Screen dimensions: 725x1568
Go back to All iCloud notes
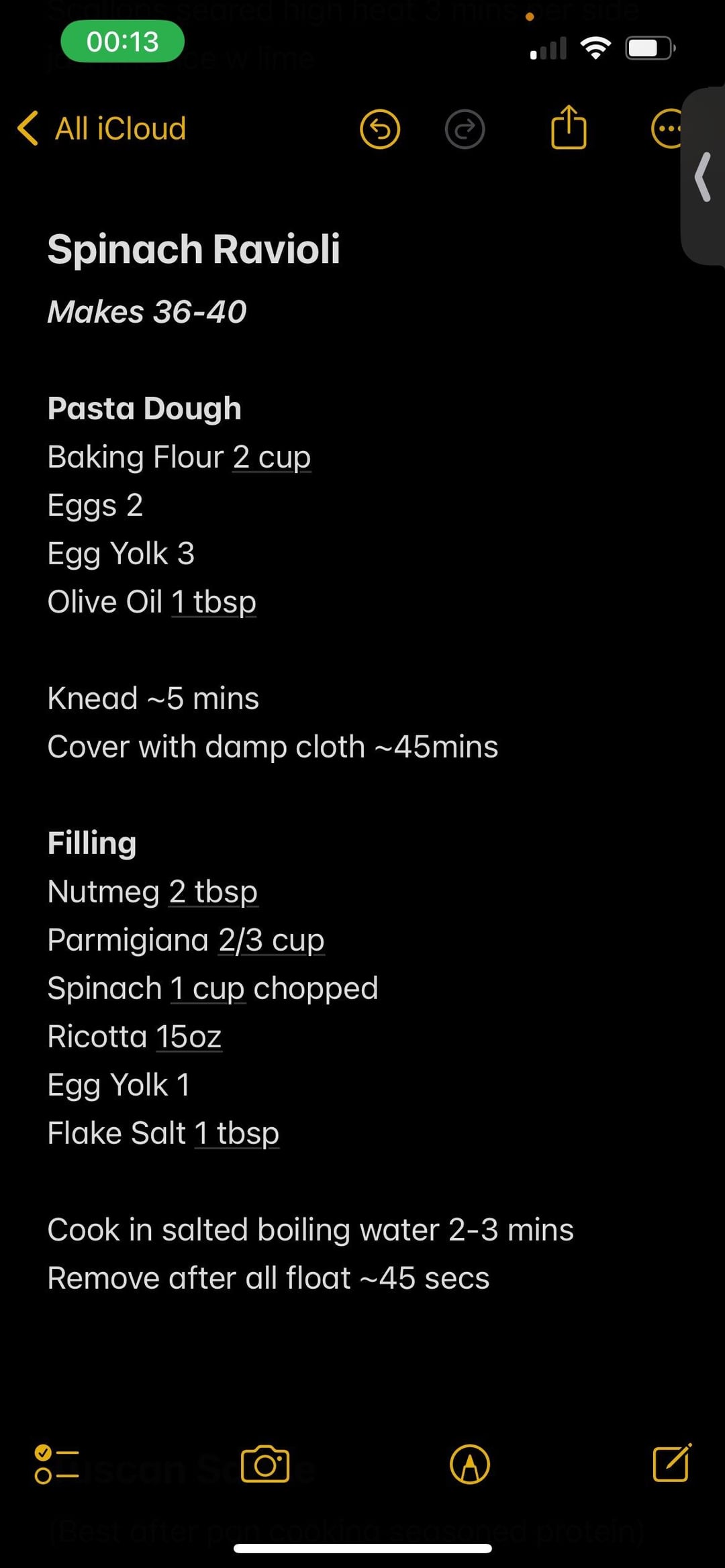tap(102, 128)
